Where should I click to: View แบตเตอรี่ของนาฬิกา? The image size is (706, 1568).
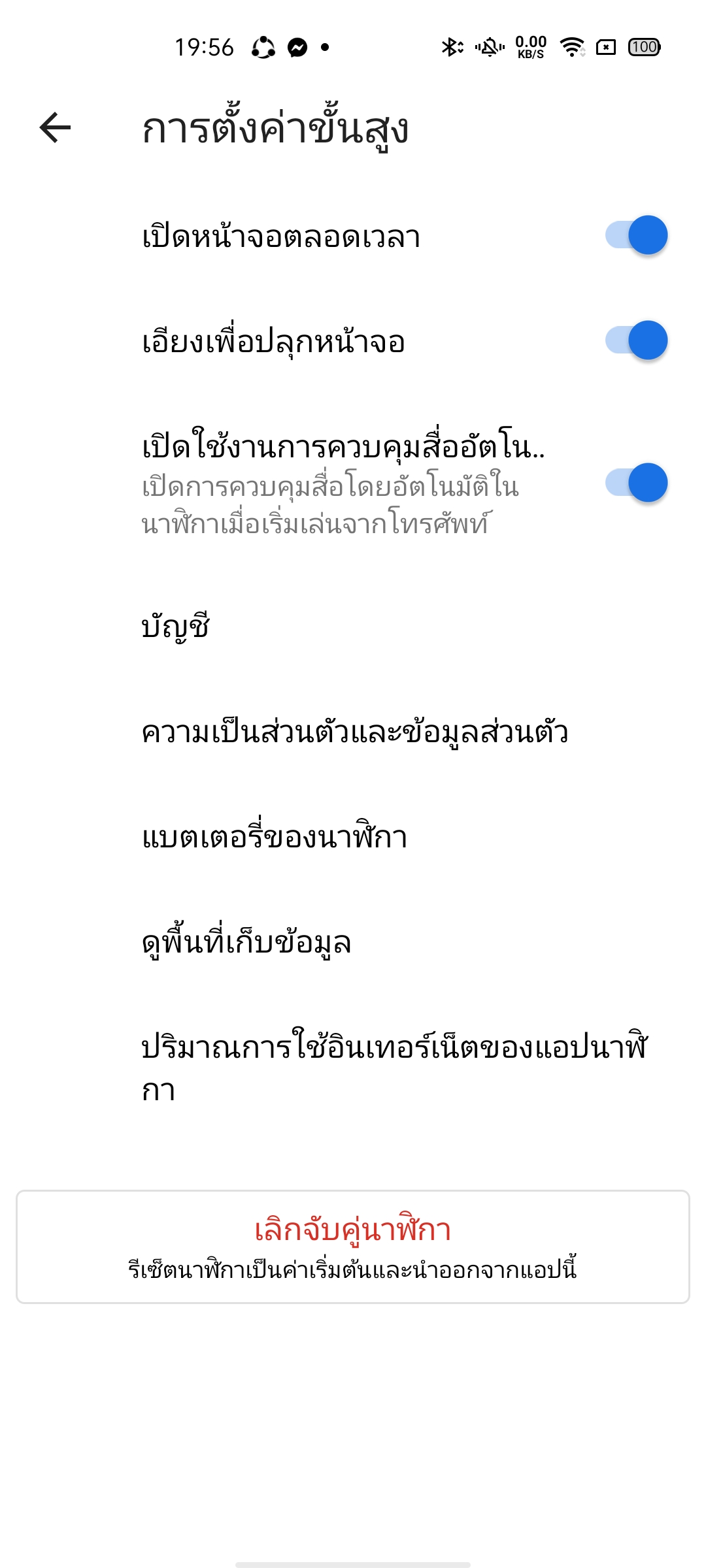pos(275,838)
